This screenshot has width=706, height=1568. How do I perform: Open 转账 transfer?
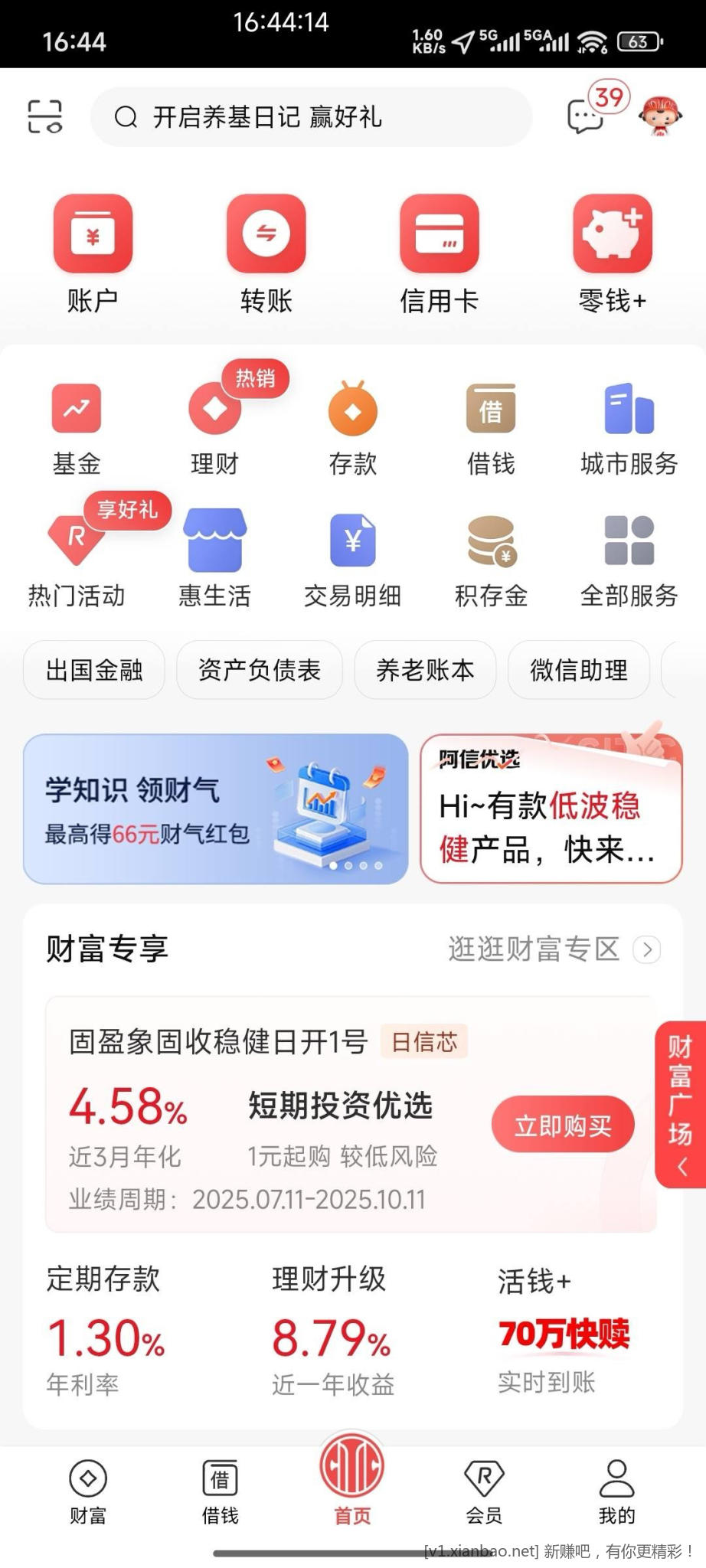266,253
